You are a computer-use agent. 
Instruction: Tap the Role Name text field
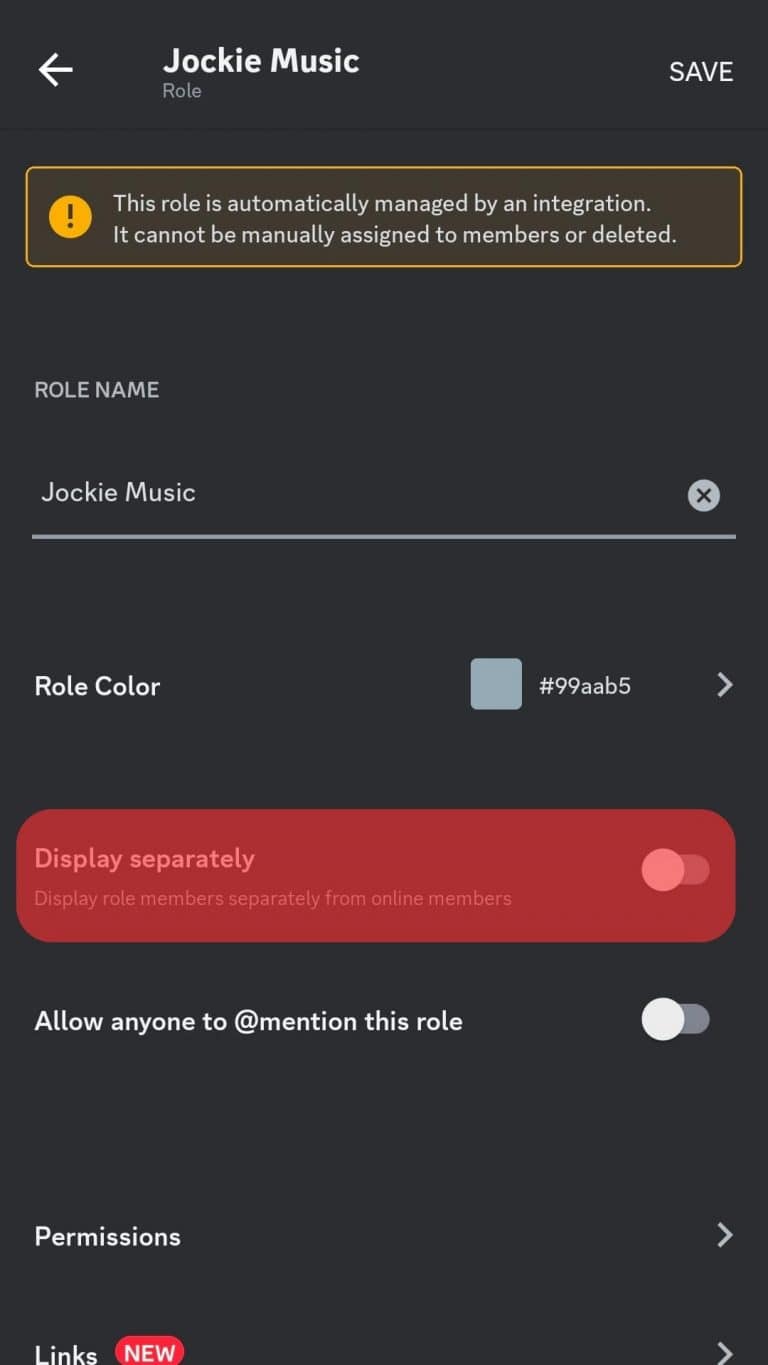(300, 492)
